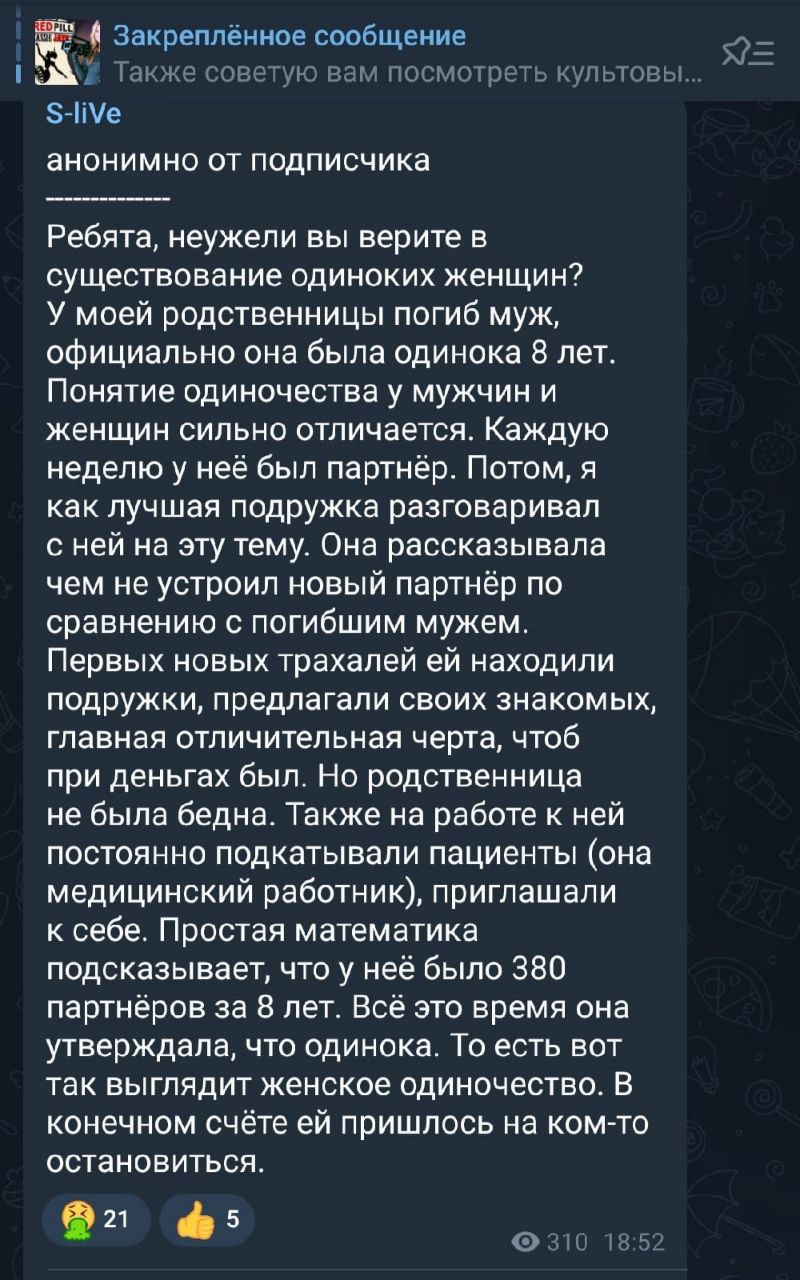
Task: Add a thumbs-up reaction (5)
Action: (207, 1219)
